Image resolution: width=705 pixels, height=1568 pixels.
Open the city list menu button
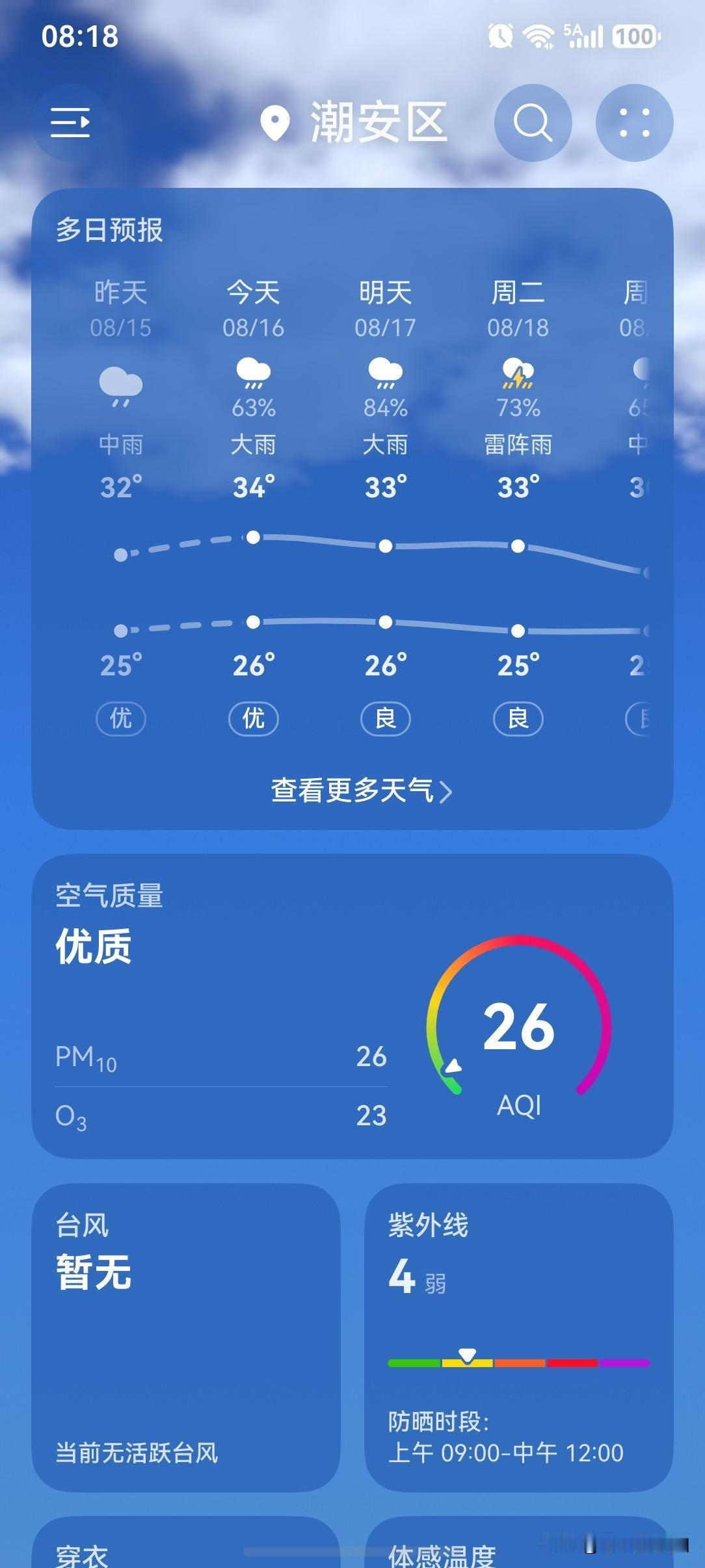[x=70, y=123]
